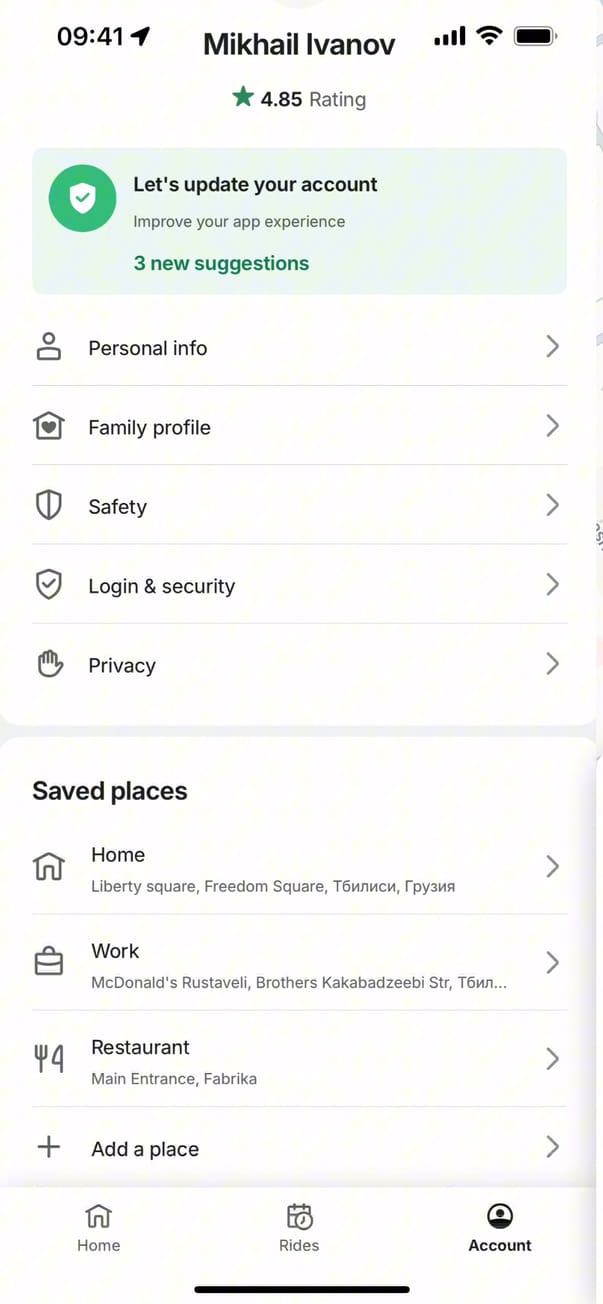603x1304 pixels.
Task: Open Personal info settings
Action: click(299, 348)
